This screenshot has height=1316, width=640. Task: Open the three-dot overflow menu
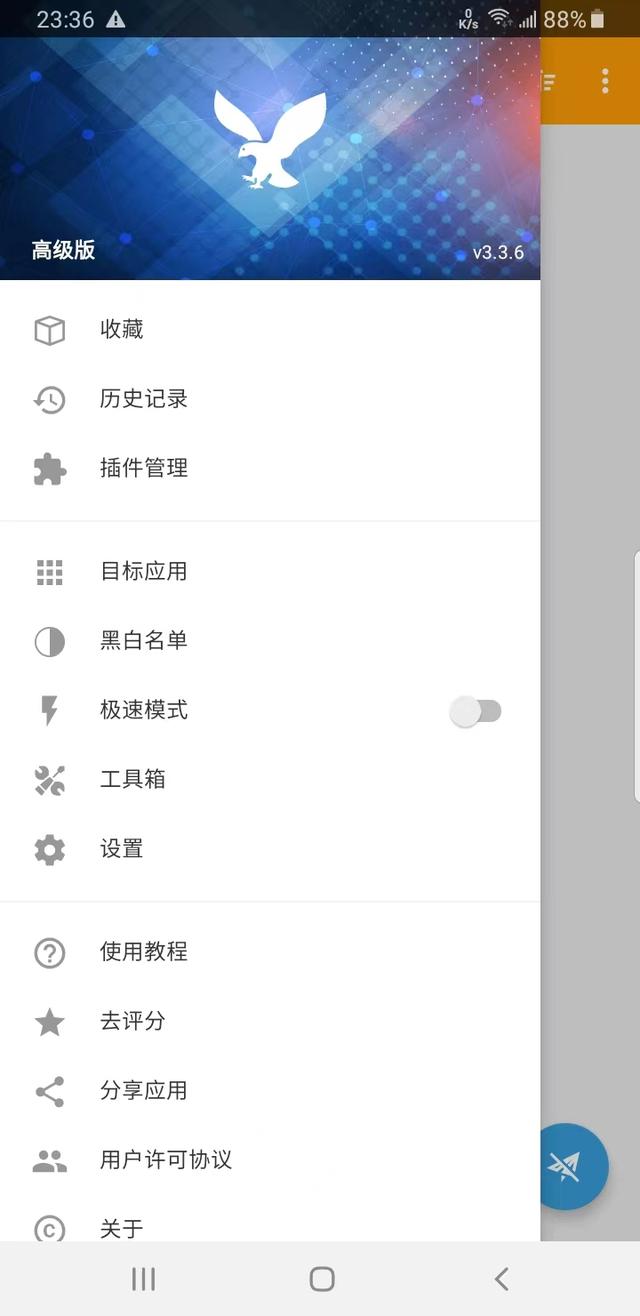605,81
